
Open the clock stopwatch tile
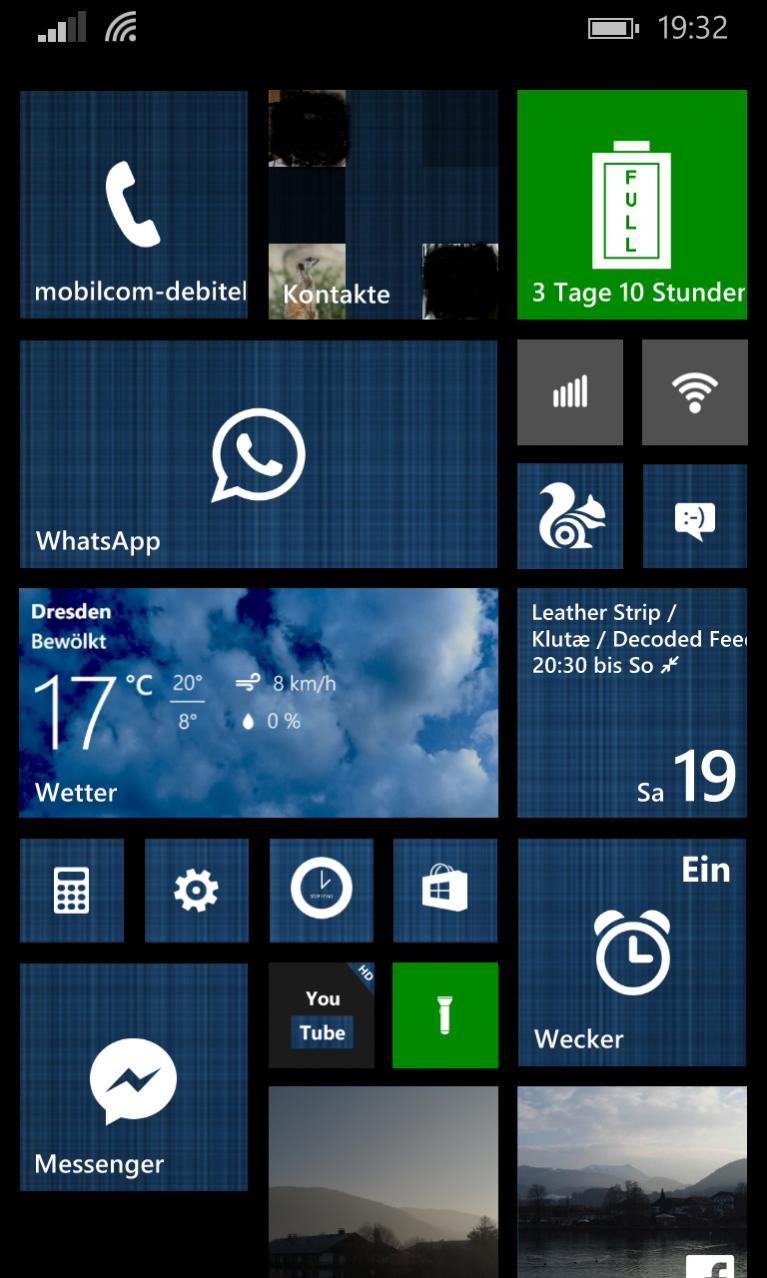coord(320,890)
